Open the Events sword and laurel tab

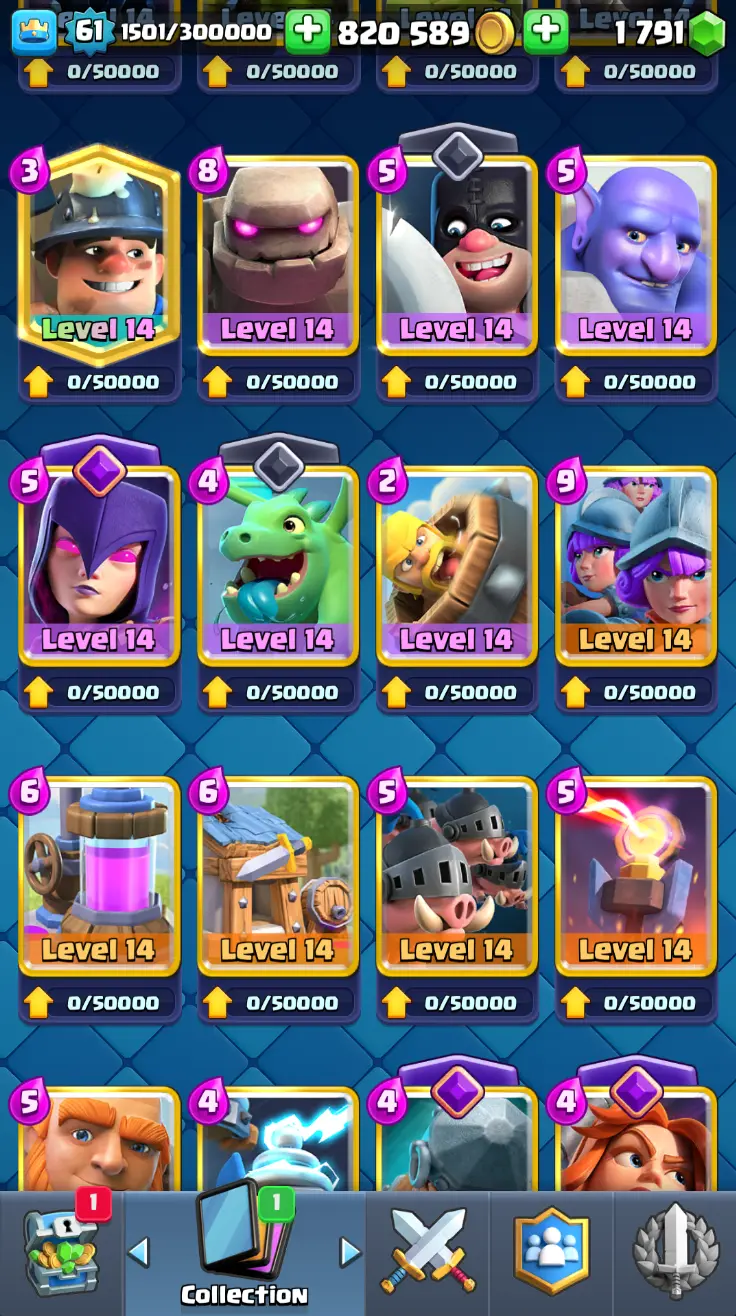click(675, 1252)
